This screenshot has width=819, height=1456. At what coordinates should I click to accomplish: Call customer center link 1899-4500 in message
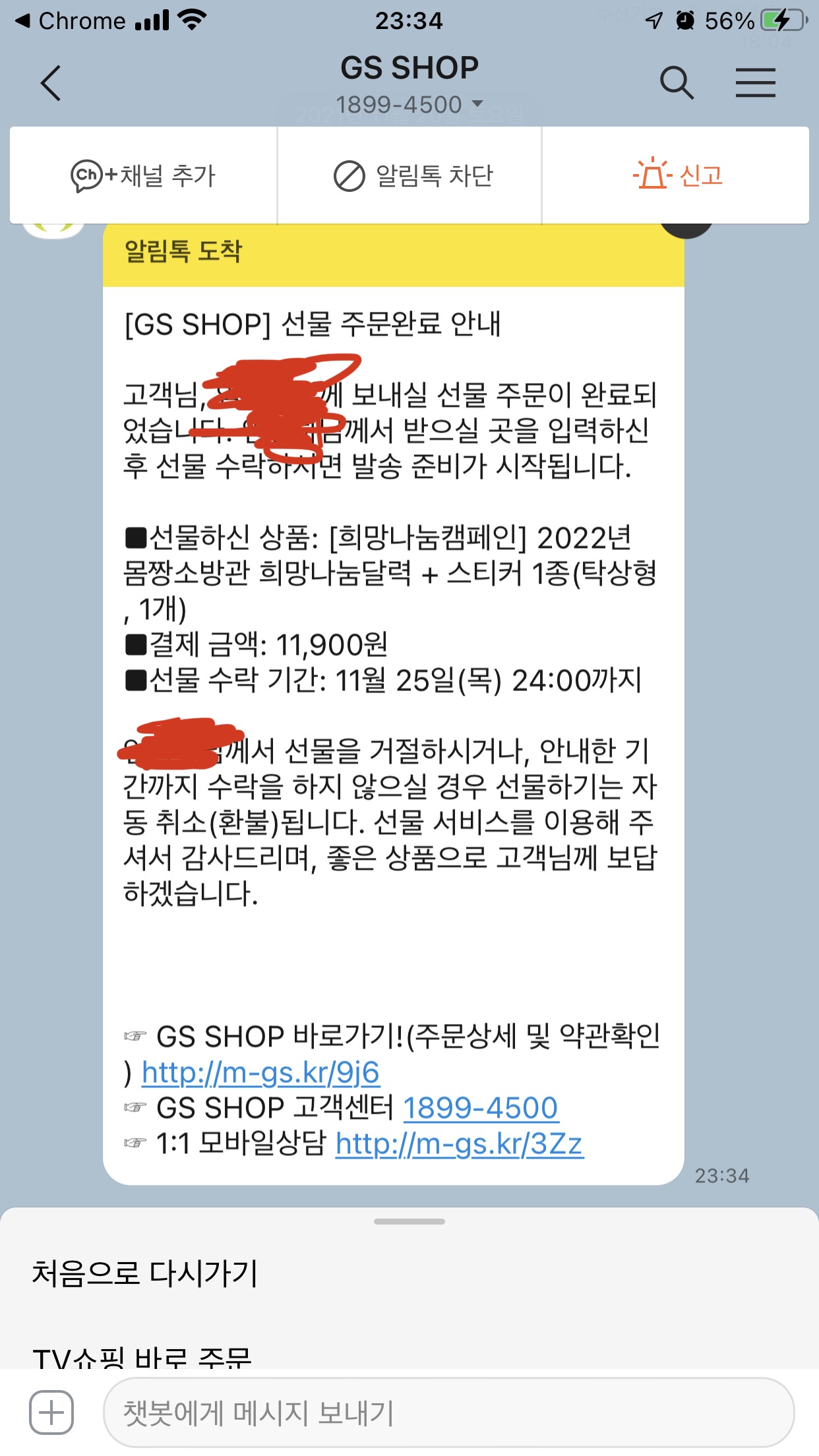pos(480,1108)
